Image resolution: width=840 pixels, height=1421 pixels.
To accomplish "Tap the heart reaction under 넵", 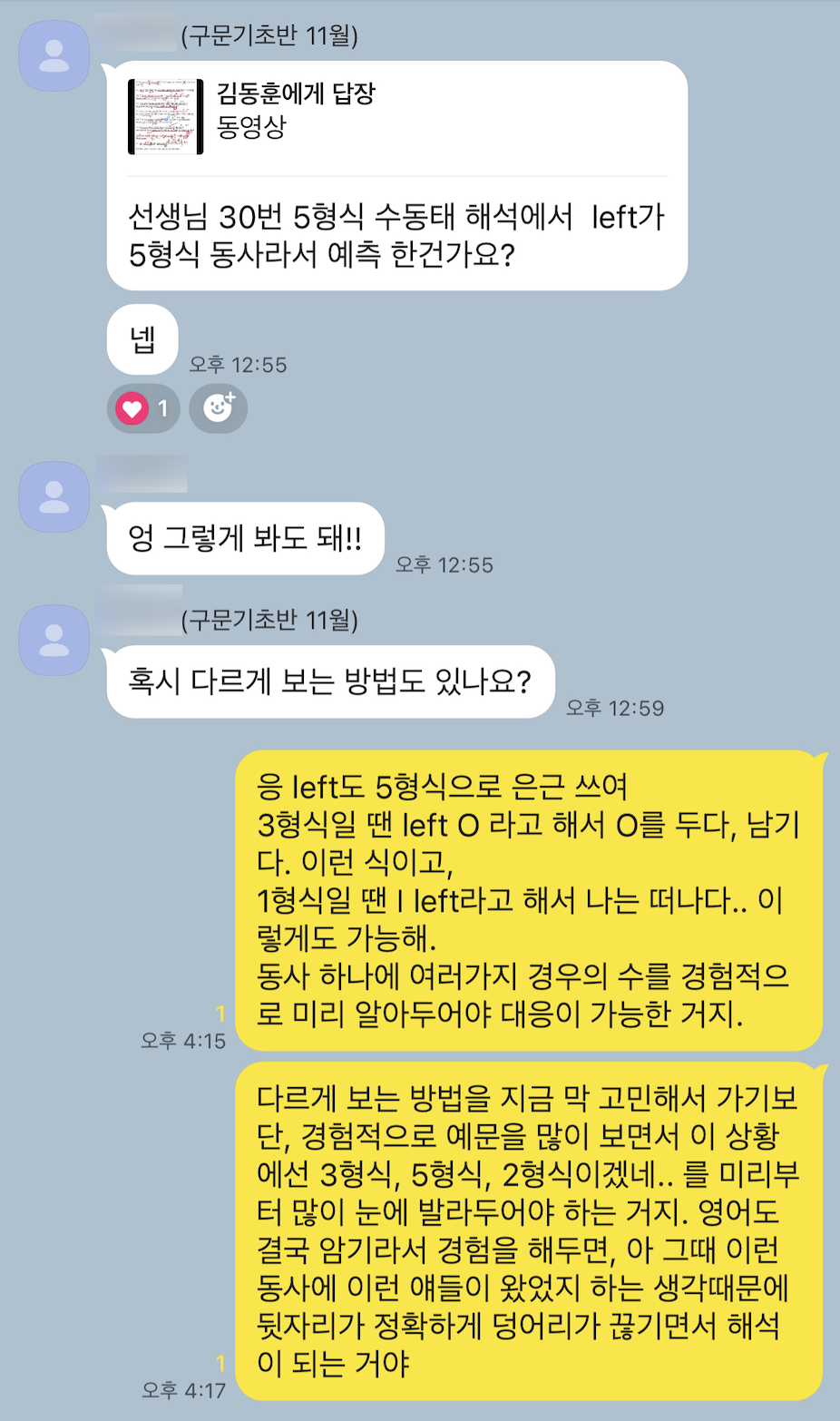I will (x=143, y=408).
